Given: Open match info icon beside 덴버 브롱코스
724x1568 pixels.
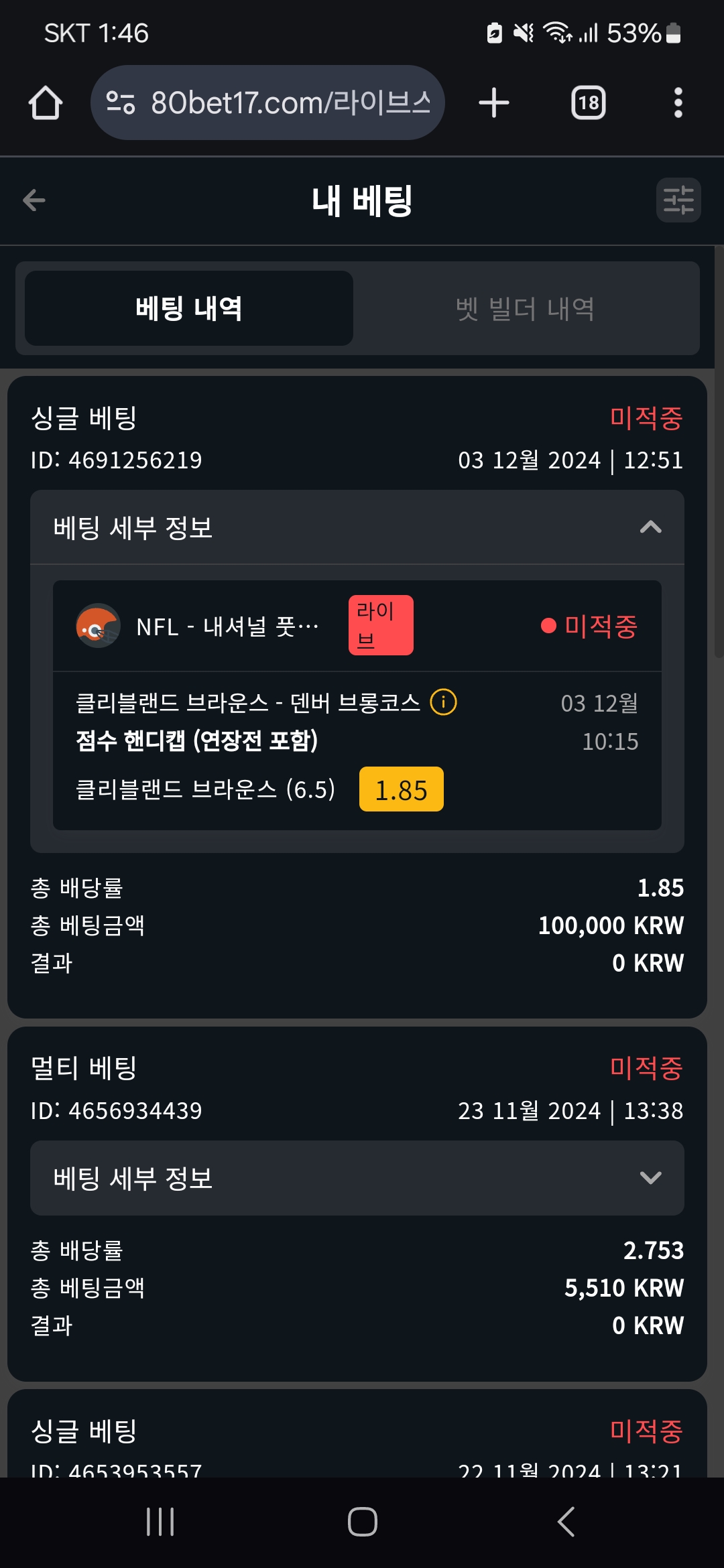Looking at the screenshot, I should pos(443,702).
